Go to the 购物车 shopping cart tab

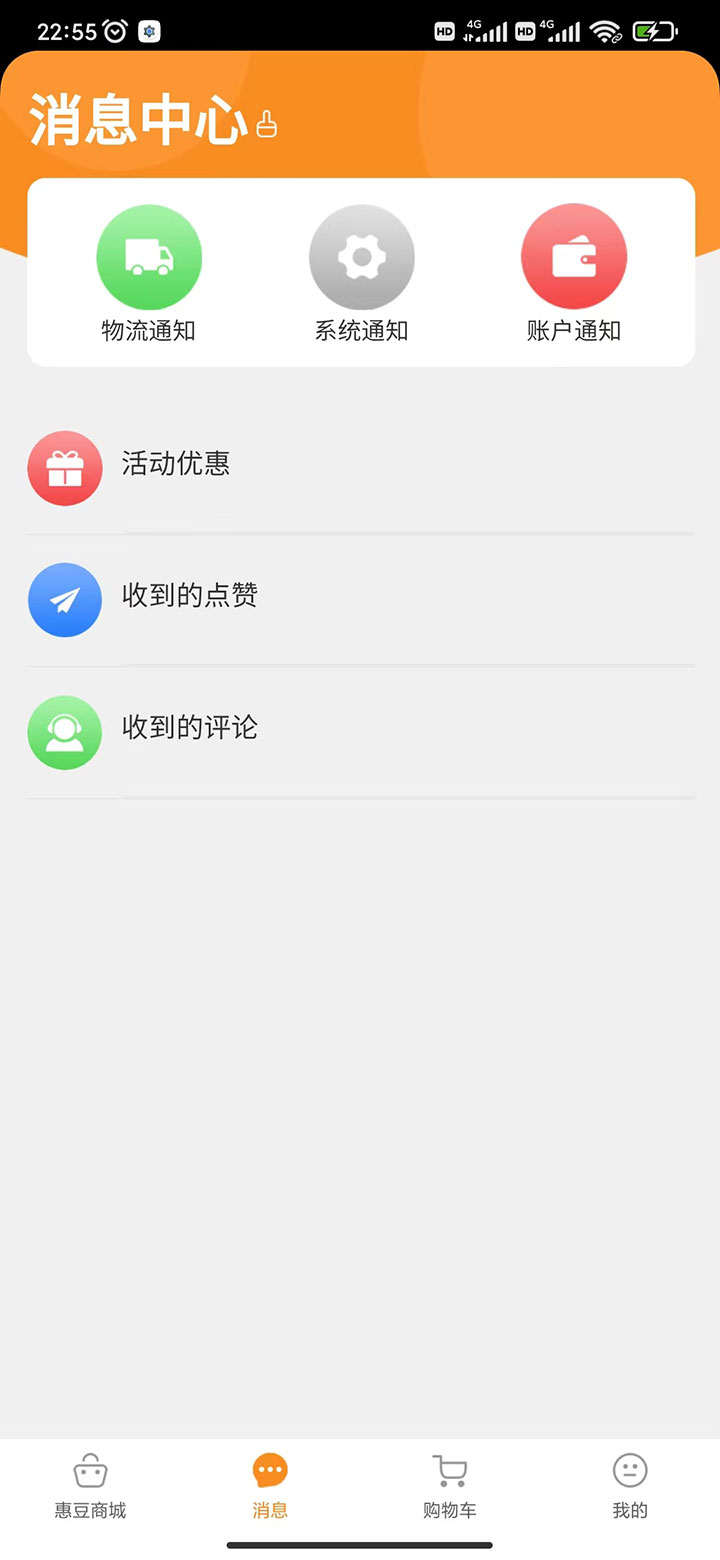point(450,1487)
